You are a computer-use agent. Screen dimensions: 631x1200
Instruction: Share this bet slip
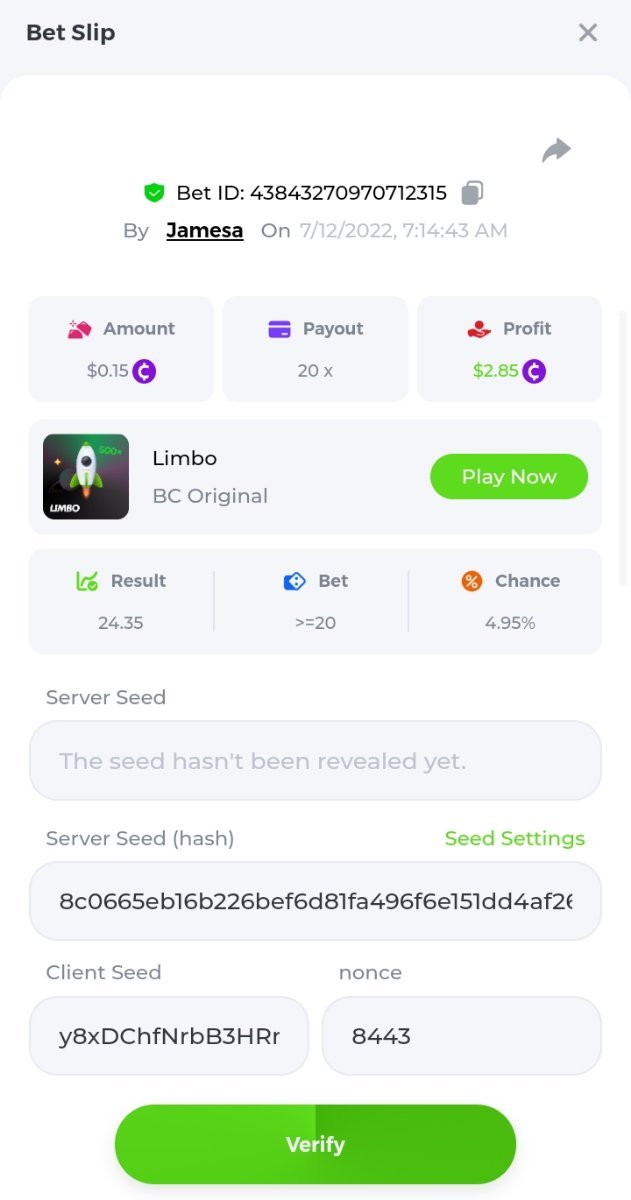[x=556, y=151]
